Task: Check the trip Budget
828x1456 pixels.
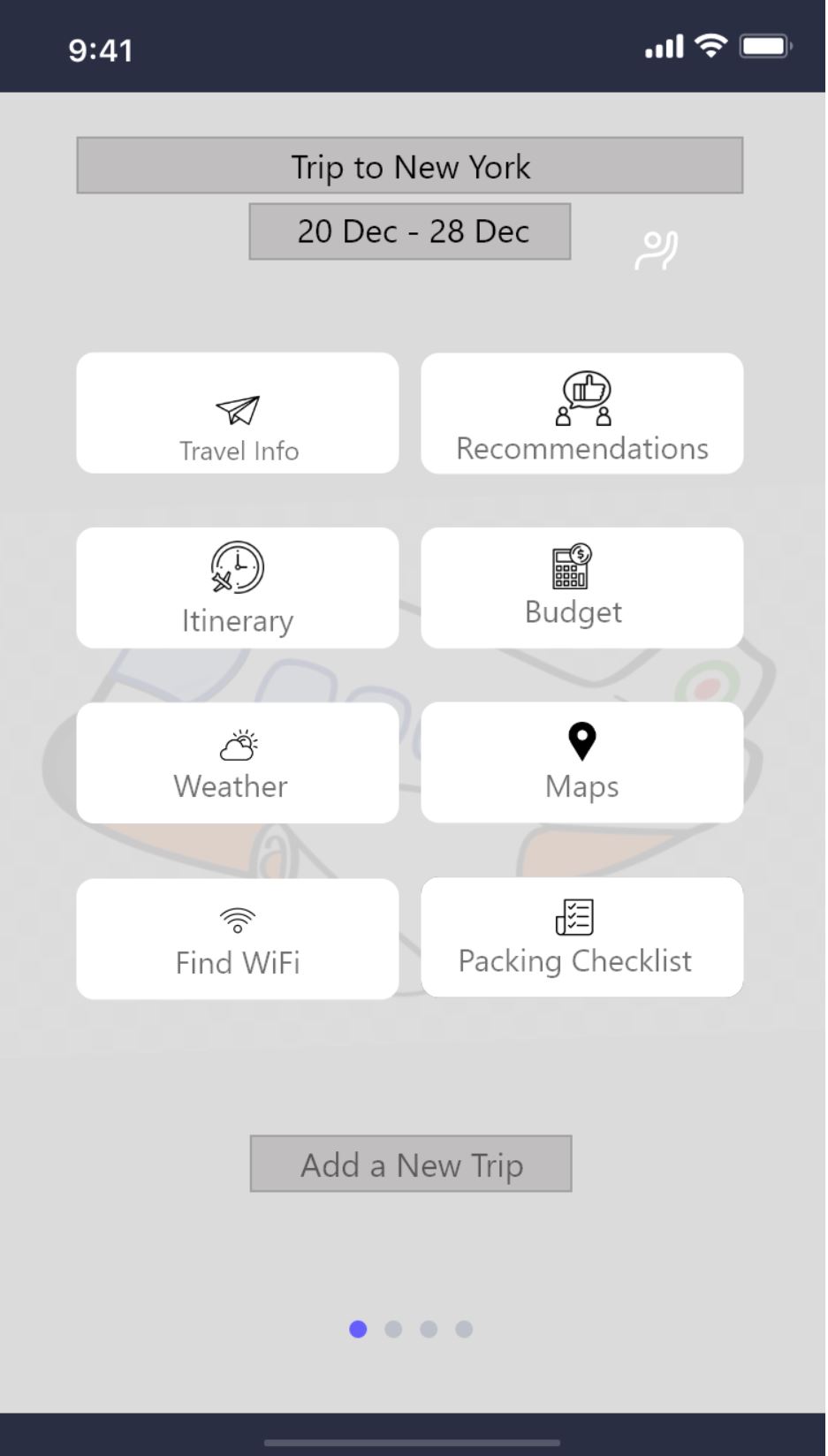Action: click(581, 588)
